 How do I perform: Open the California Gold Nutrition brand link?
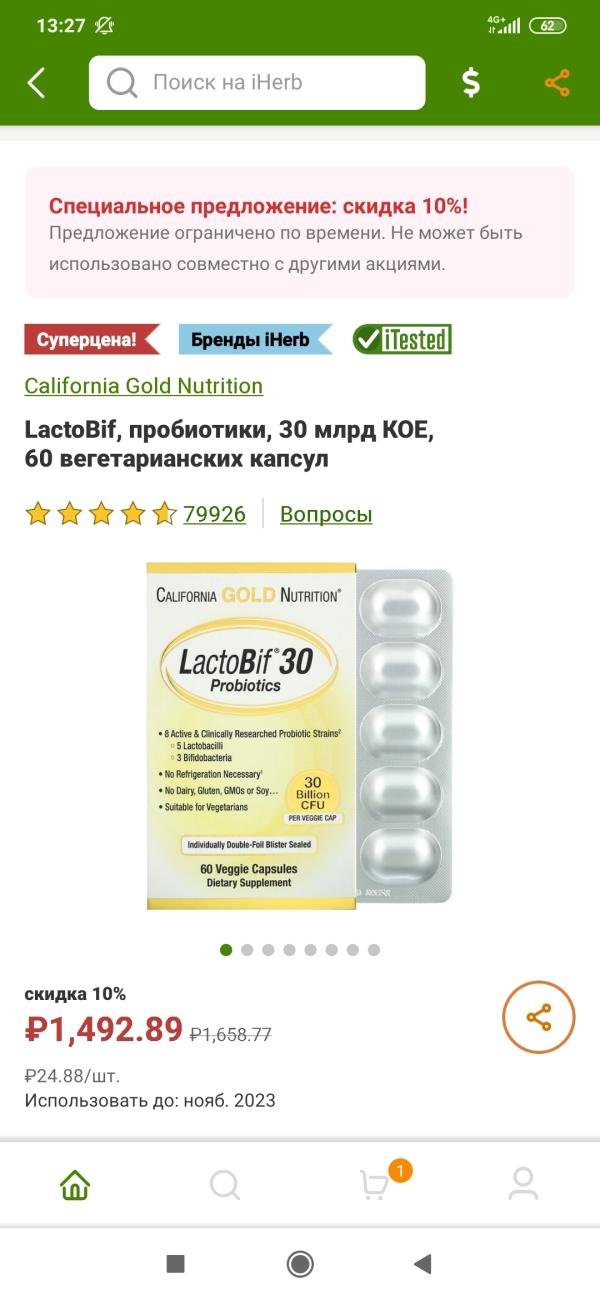coord(143,386)
